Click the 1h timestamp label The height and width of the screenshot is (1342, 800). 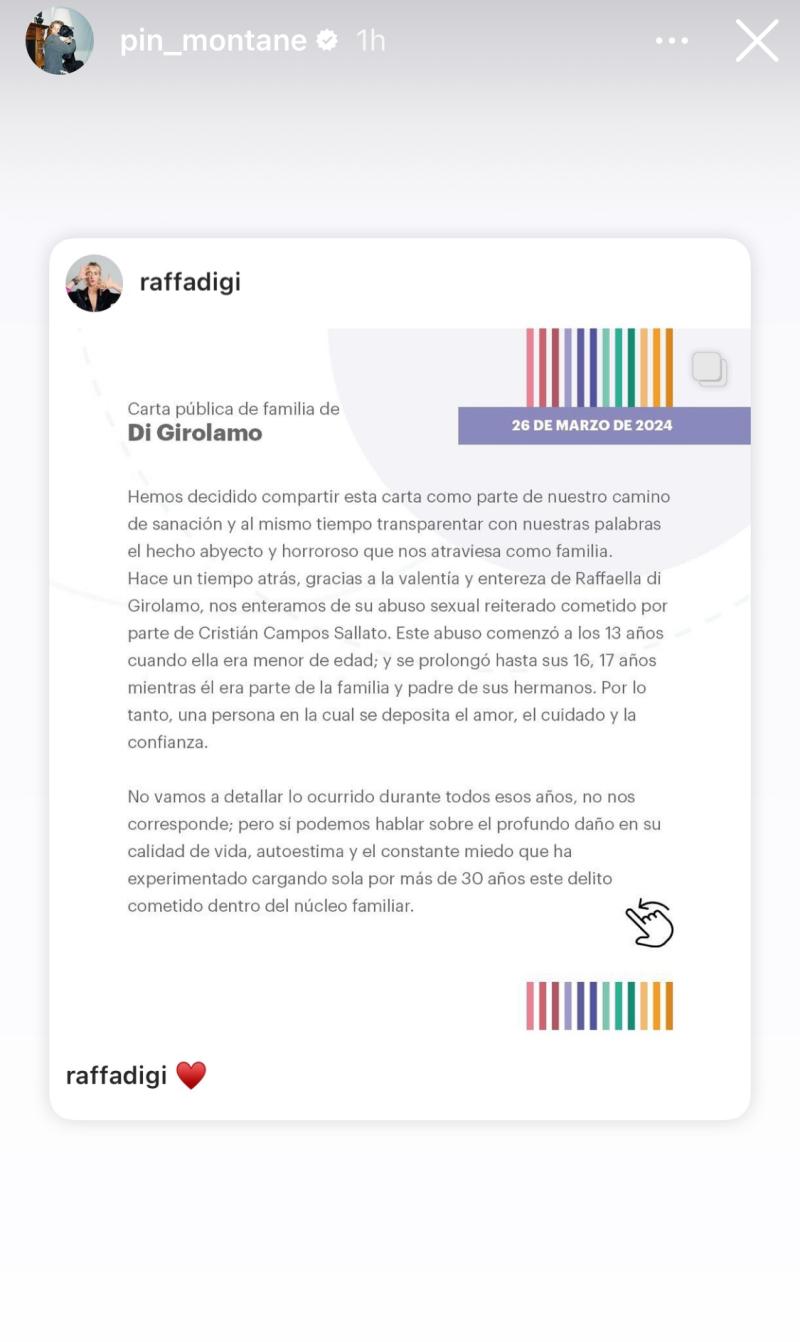click(x=370, y=40)
